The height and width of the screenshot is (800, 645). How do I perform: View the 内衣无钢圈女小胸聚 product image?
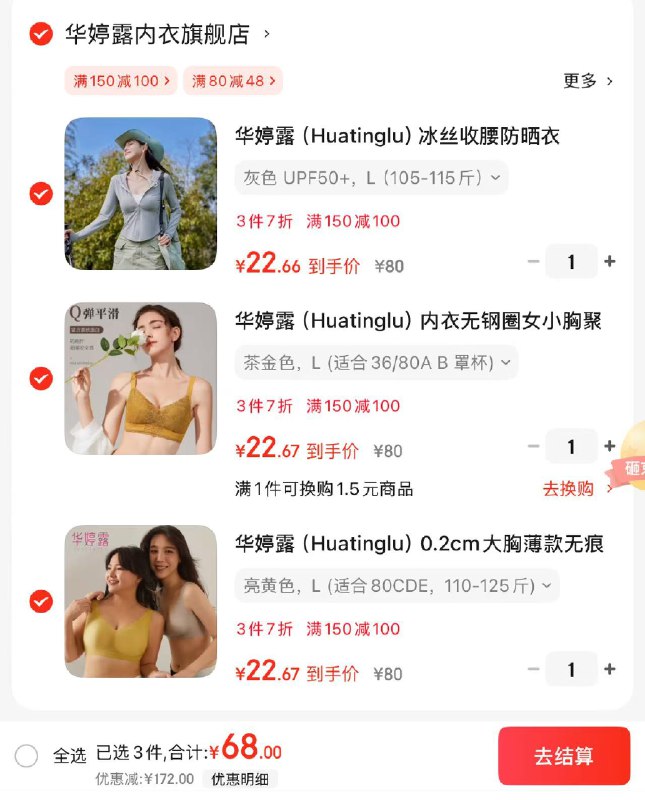tap(141, 379)
